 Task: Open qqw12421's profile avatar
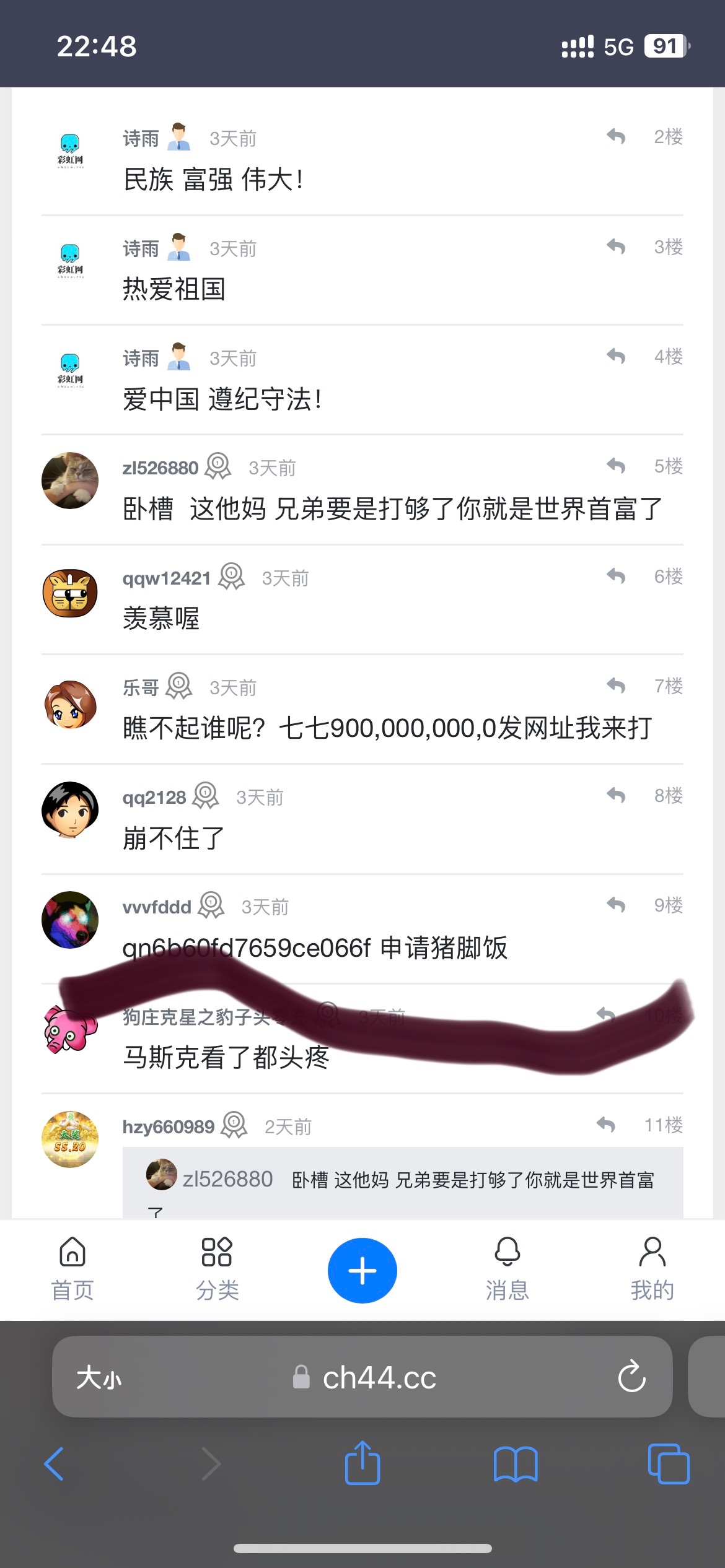(x=70, y=593)
